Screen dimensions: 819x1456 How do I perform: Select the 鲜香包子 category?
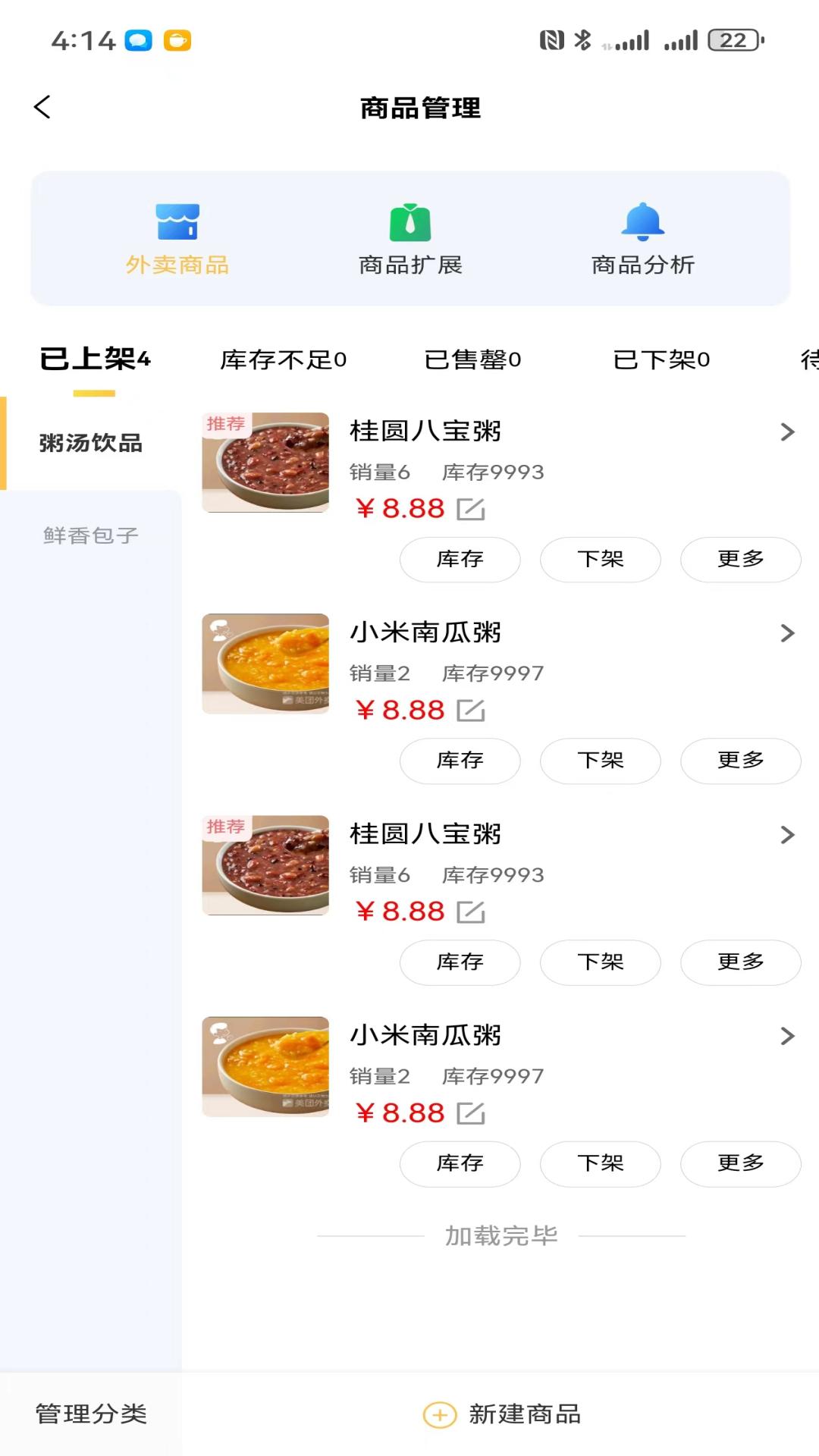(89, 536)
